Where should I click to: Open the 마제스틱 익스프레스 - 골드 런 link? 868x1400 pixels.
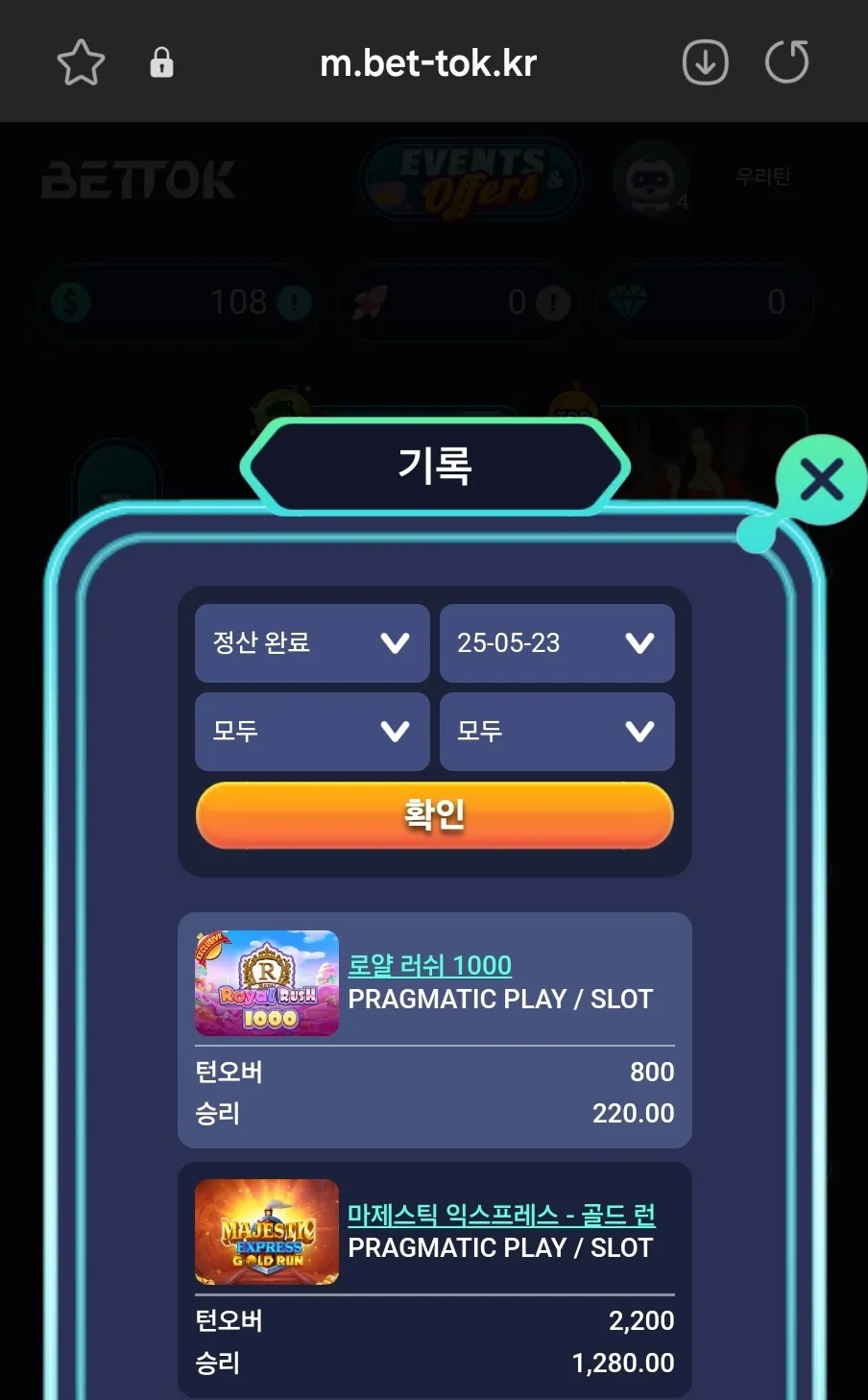[x=501, y=1215]
